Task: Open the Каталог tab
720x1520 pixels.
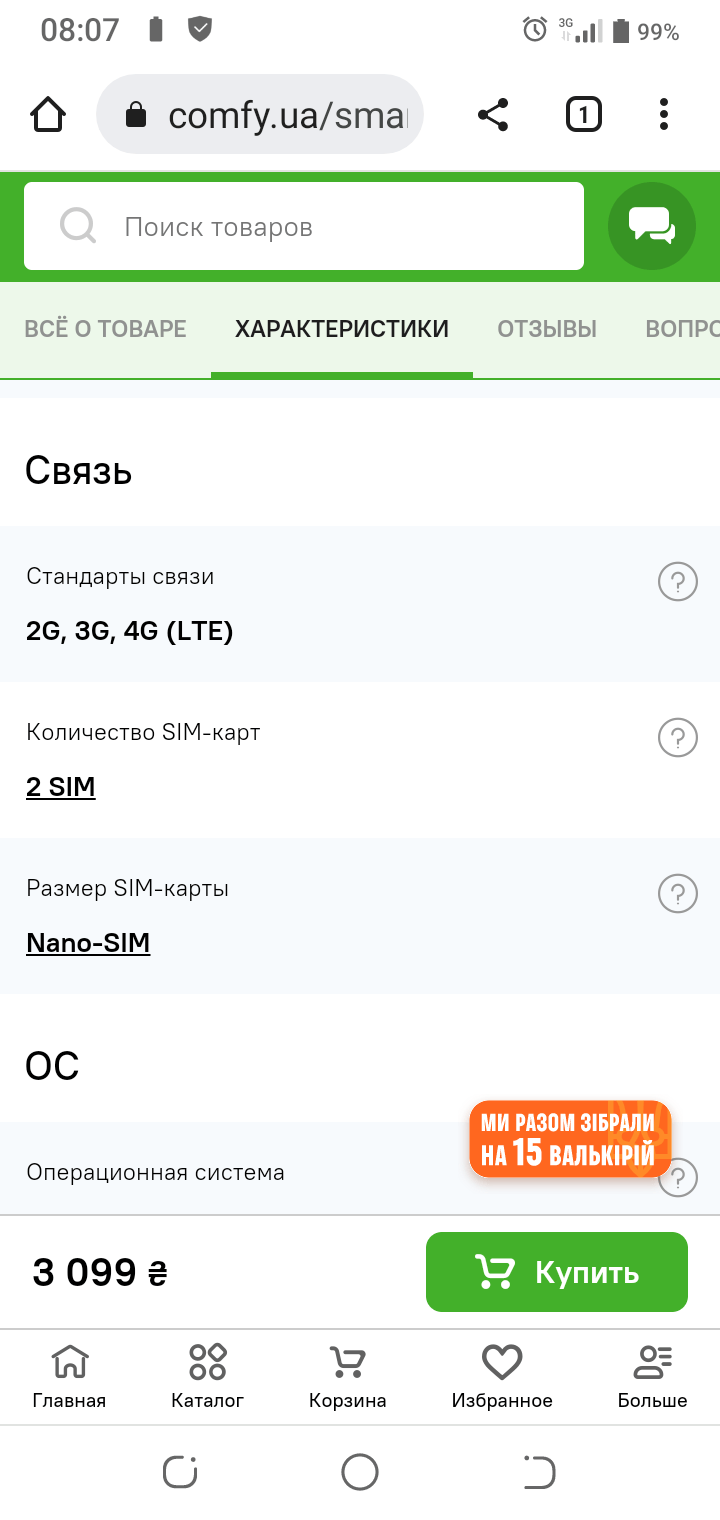Action: (x=208, y=1377)
